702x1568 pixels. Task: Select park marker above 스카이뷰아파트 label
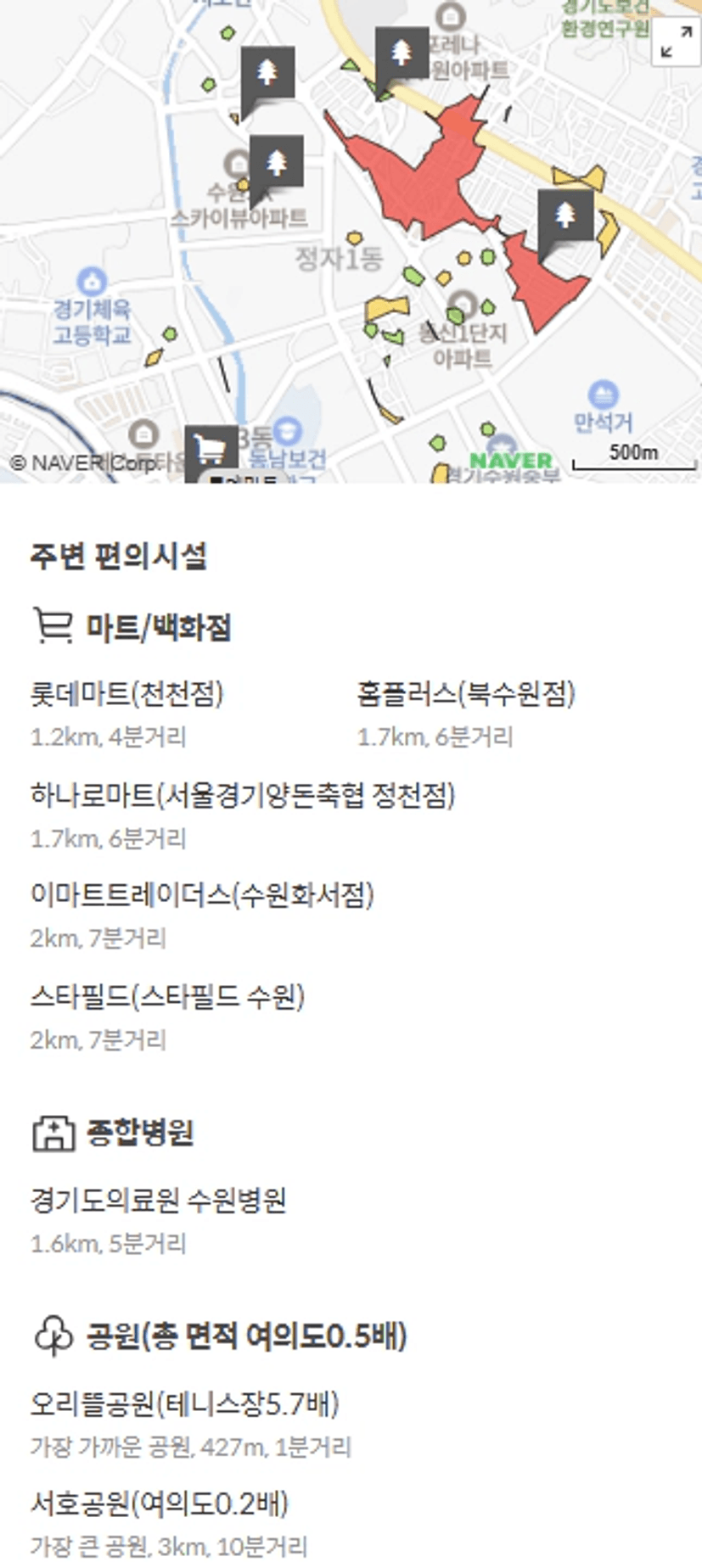(x=276, y=165)
